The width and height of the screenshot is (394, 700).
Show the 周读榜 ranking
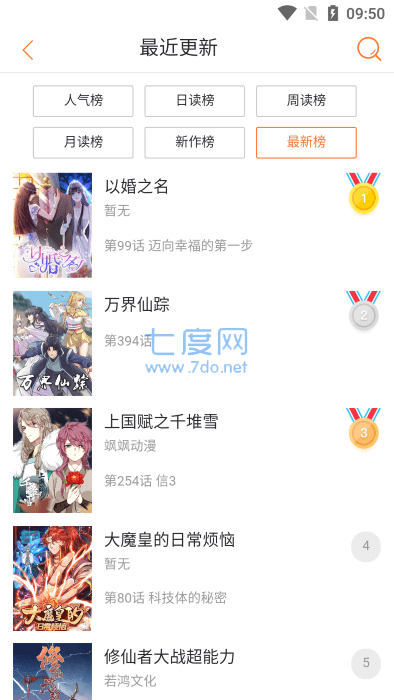(x=306, y=101)
